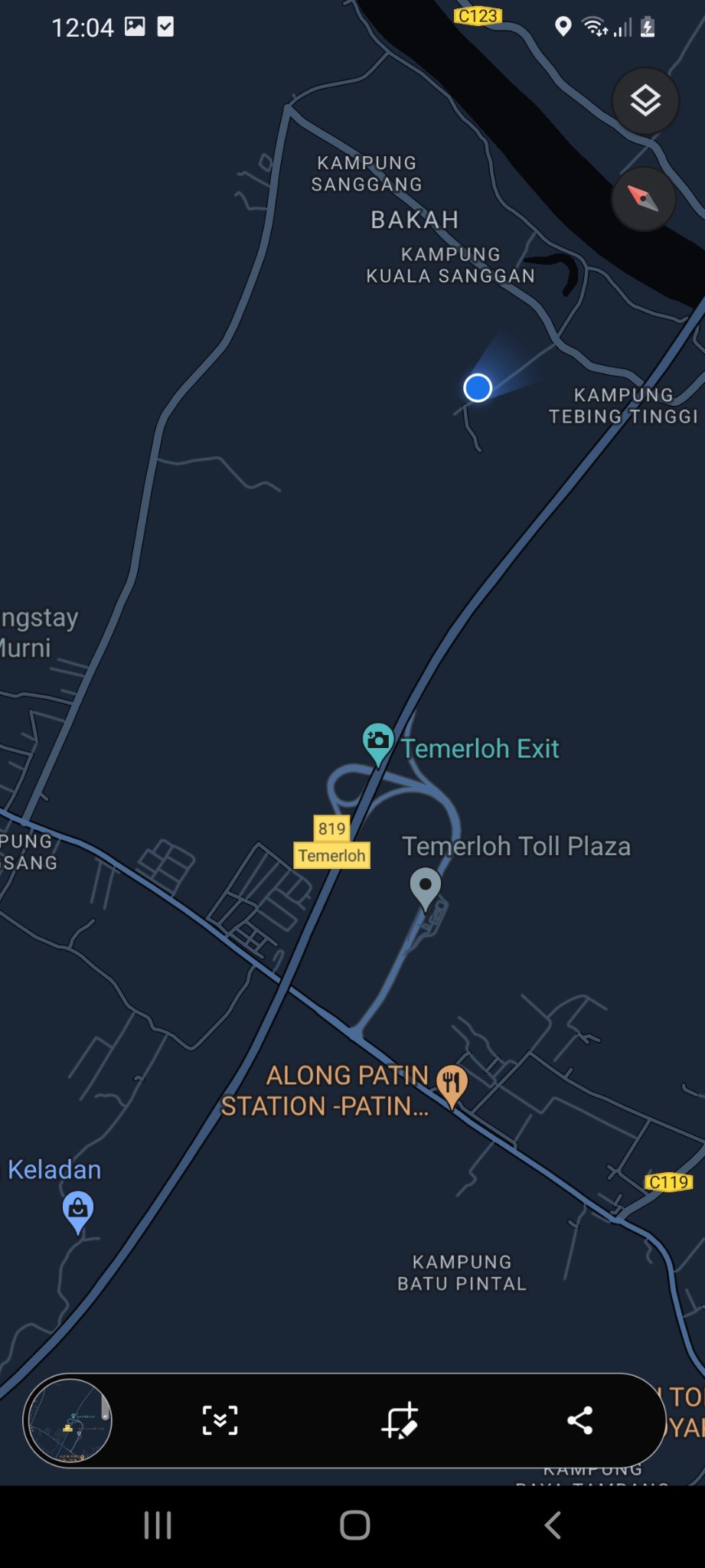Open the Keladan shopping pin
The image size is (705, 1568).
pyautogui.click(x=77, y=1210)
